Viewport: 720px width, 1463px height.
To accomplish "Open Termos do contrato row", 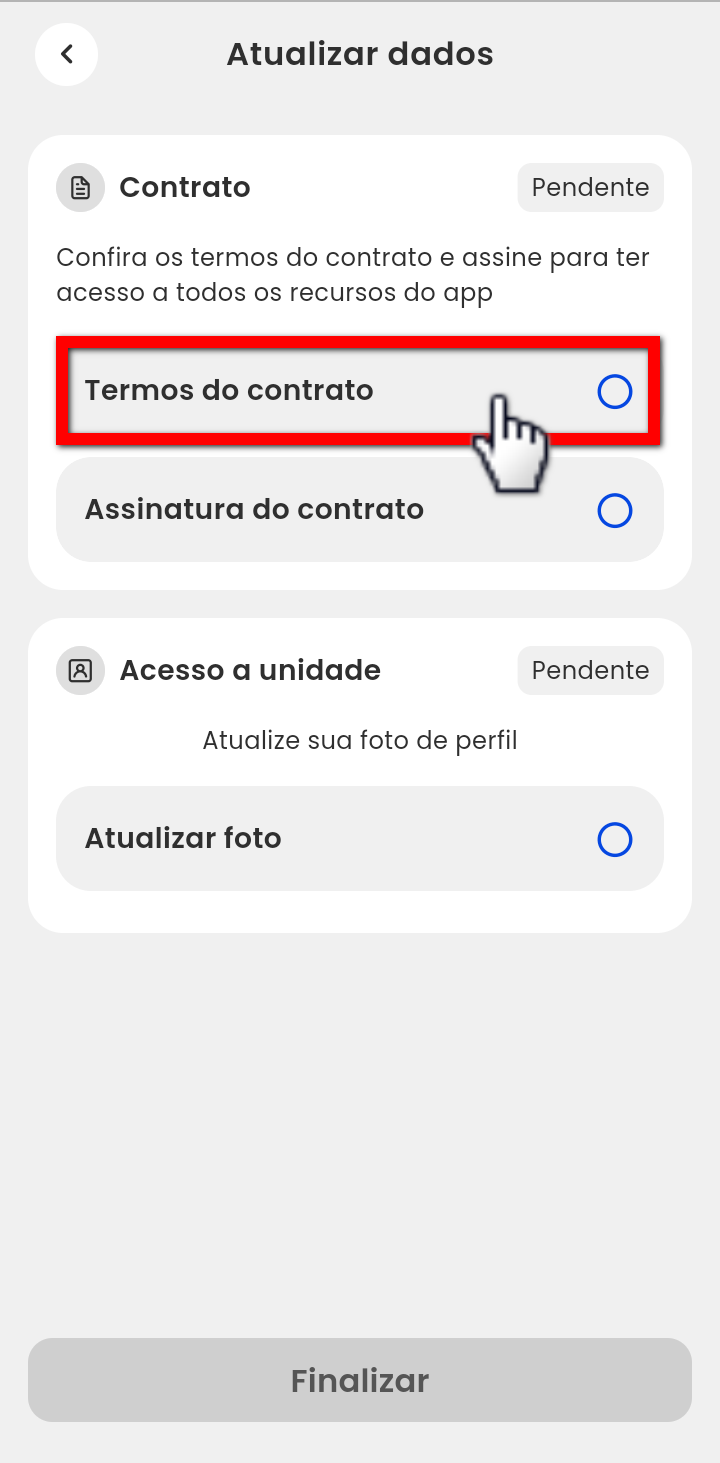I will point(300,391).
